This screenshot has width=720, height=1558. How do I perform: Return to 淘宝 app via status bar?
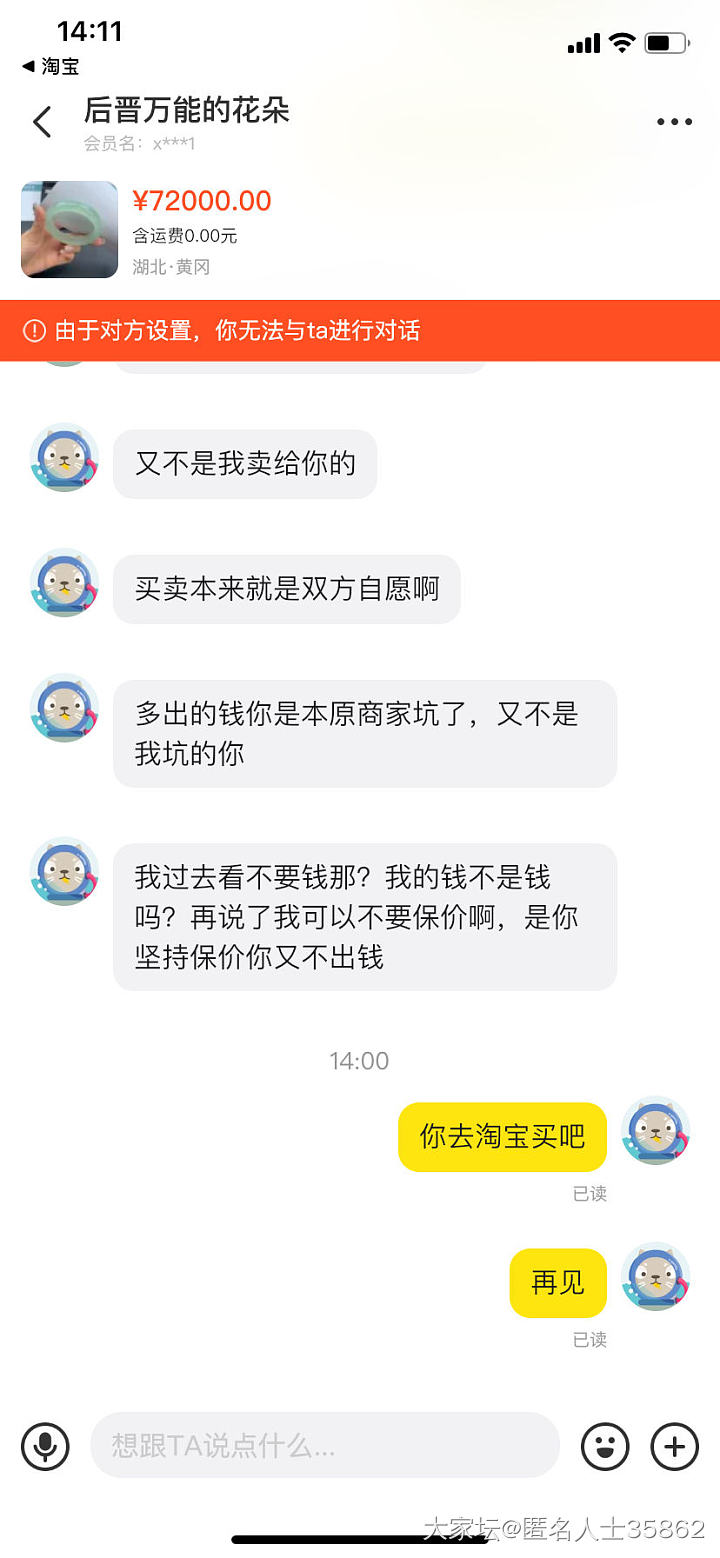[x=51, y=67]
